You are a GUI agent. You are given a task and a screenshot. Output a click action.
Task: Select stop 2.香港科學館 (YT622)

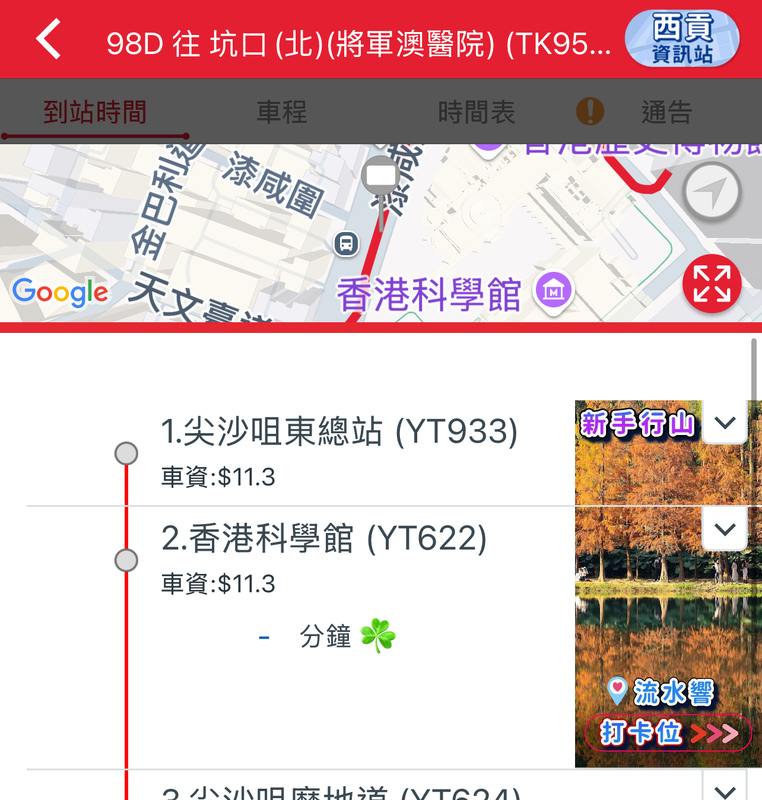pyautogui.click(x=323, y=539)
